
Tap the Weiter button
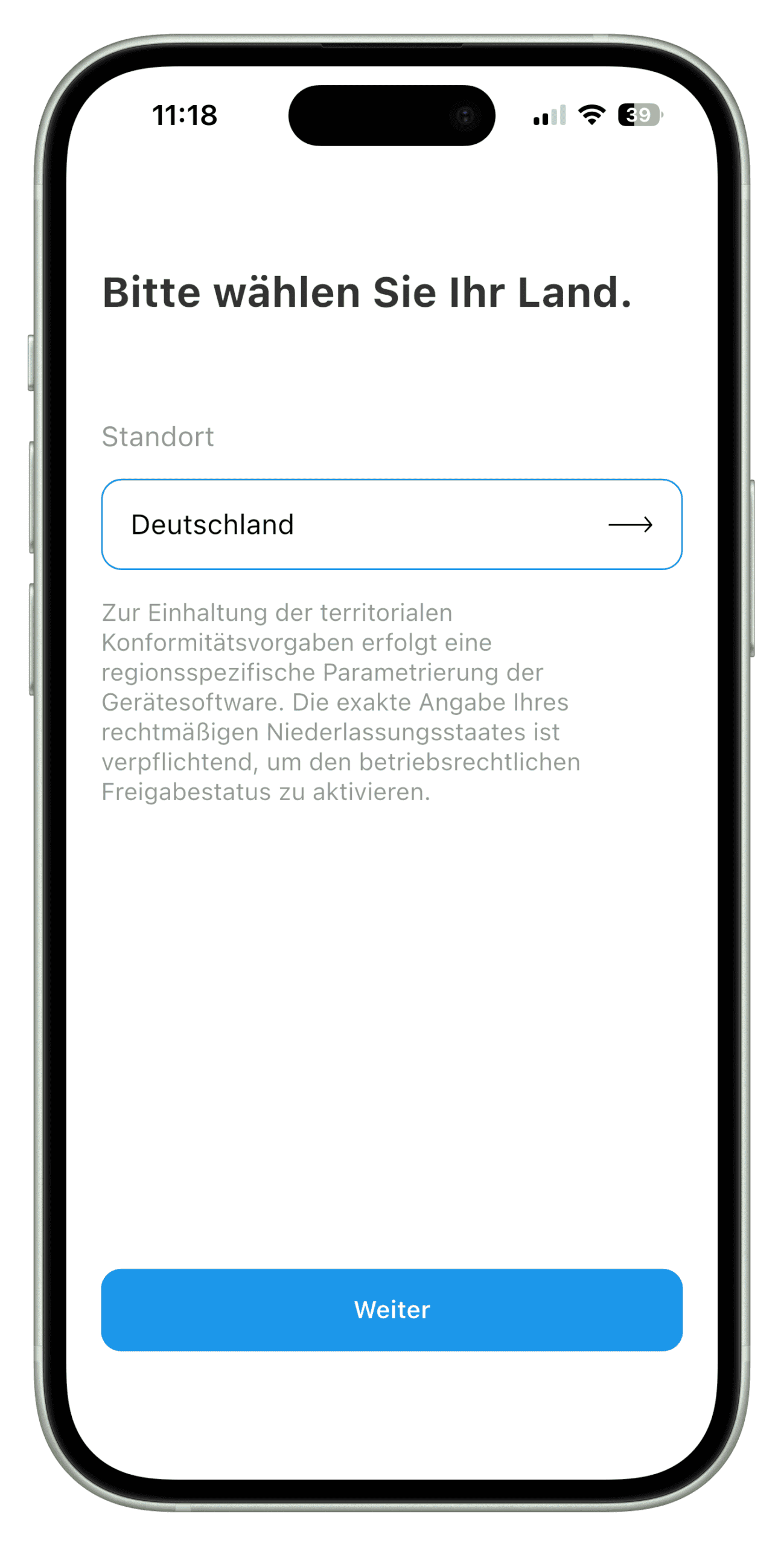(392, 1309)
